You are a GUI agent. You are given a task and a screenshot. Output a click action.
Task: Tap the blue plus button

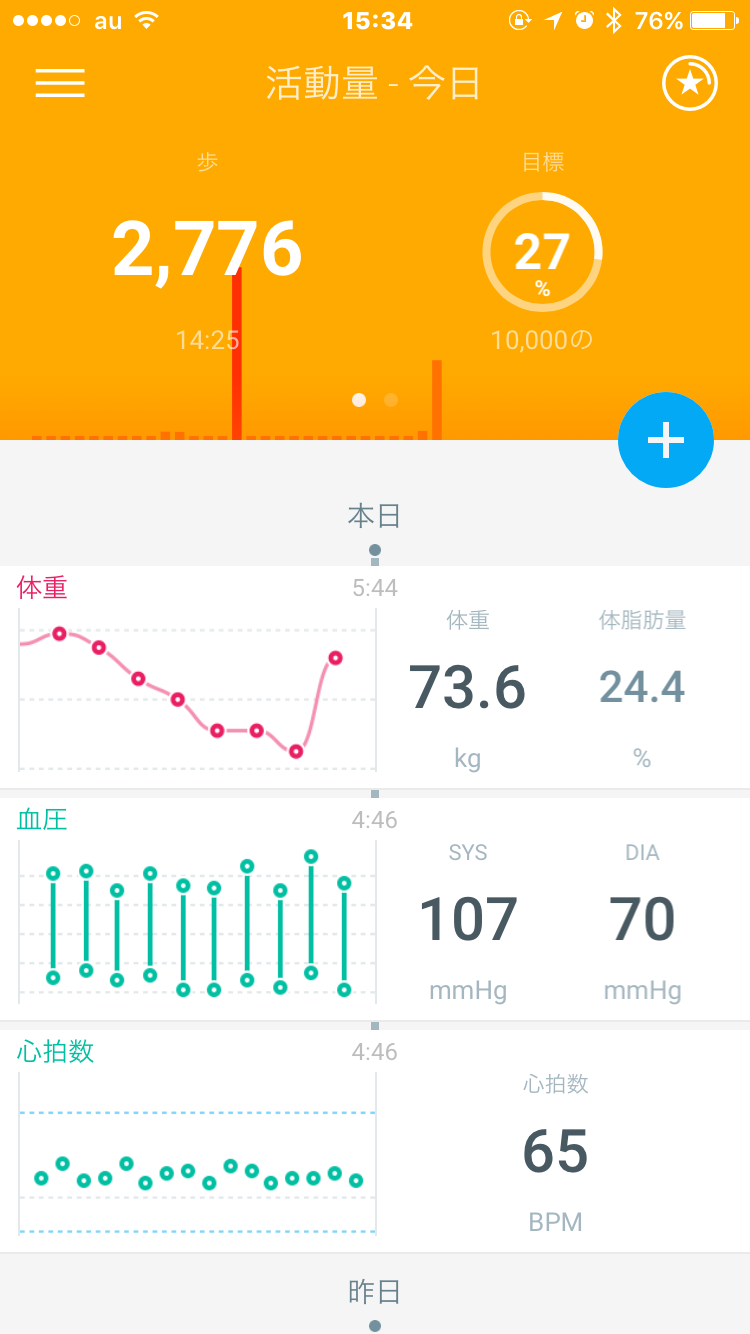pos(666,440)
